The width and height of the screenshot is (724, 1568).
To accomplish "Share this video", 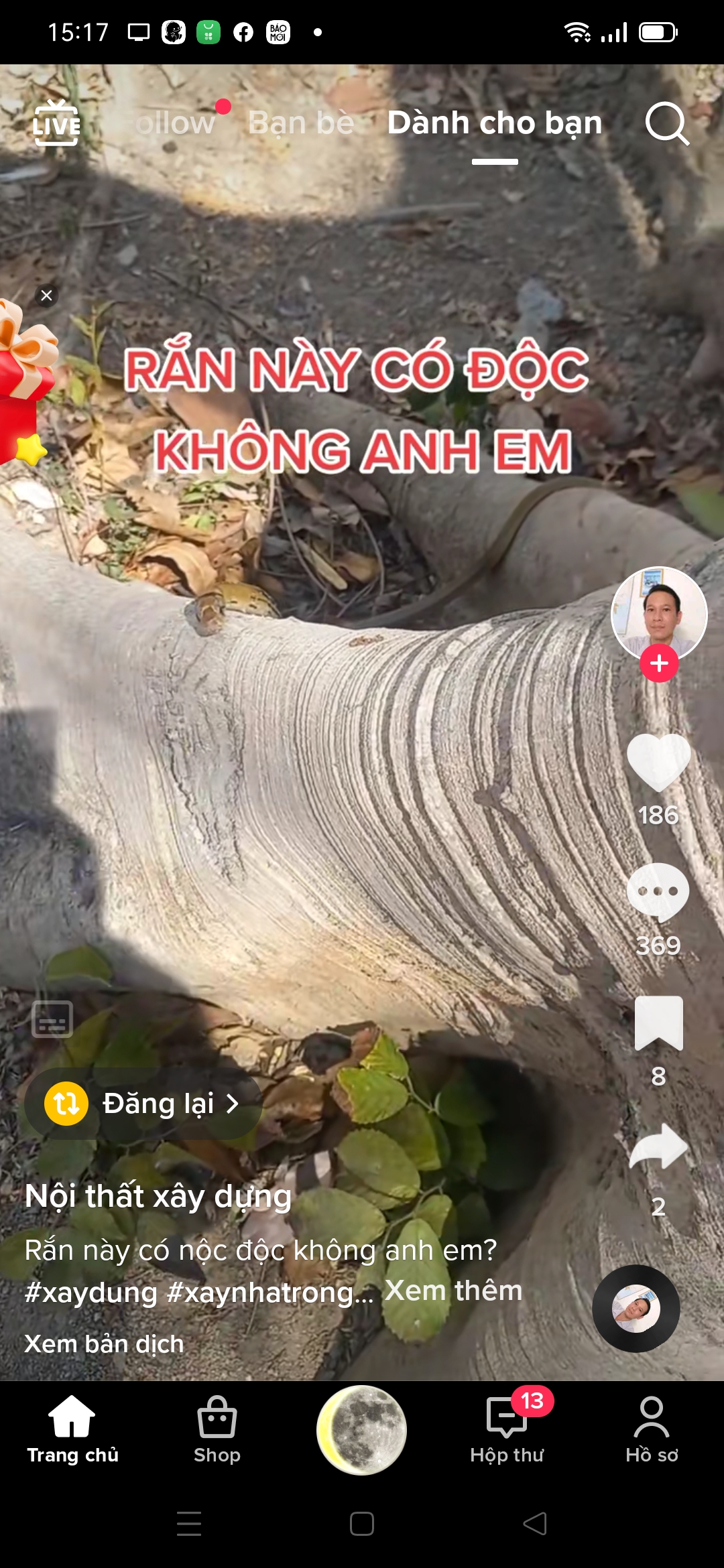I will point(658,1147).
